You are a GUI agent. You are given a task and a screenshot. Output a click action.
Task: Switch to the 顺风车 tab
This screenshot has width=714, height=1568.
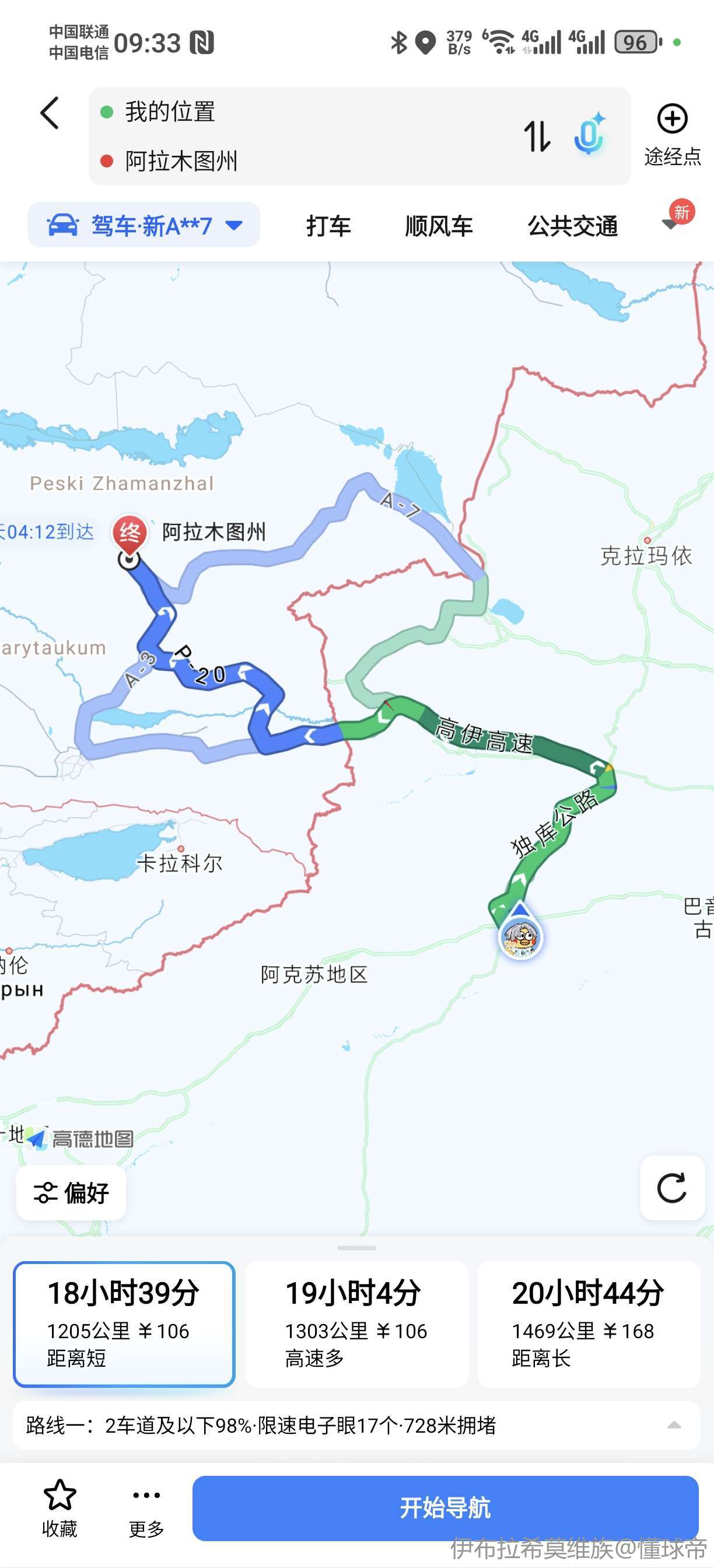tap(438, 226)
